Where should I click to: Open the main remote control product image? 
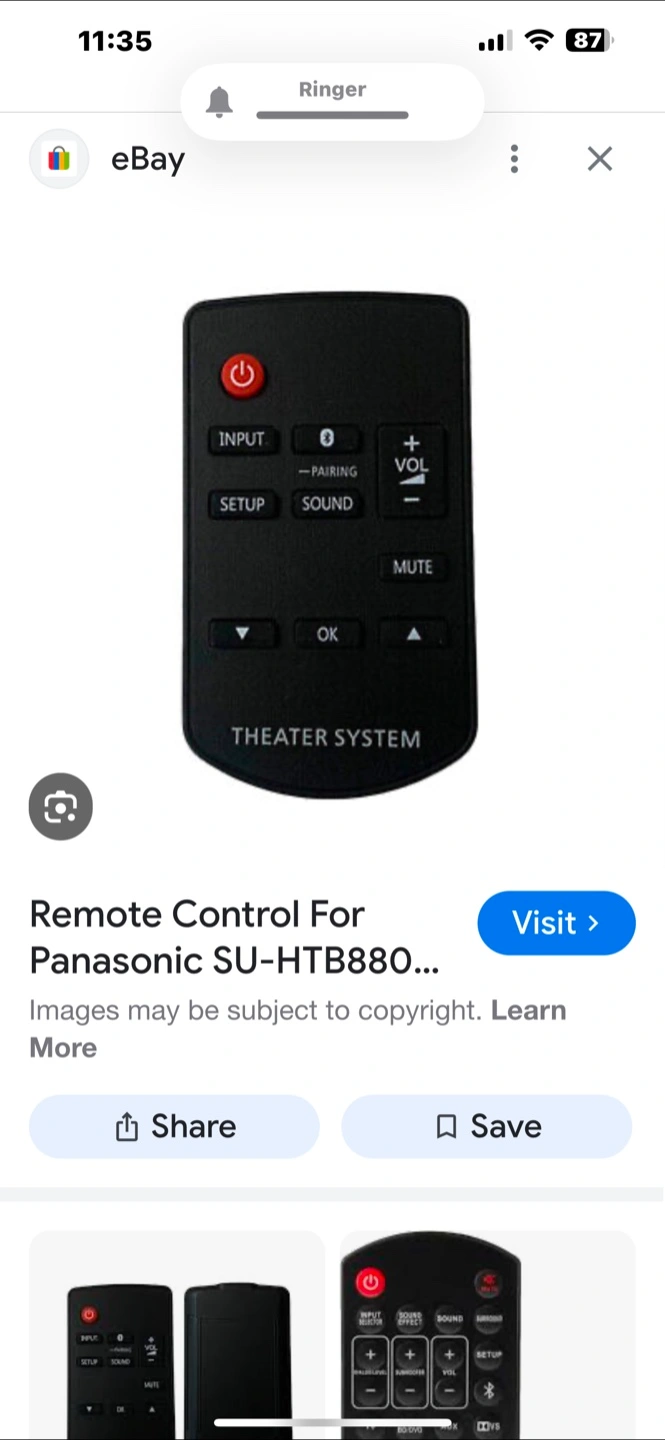click(x=326, y=545)
